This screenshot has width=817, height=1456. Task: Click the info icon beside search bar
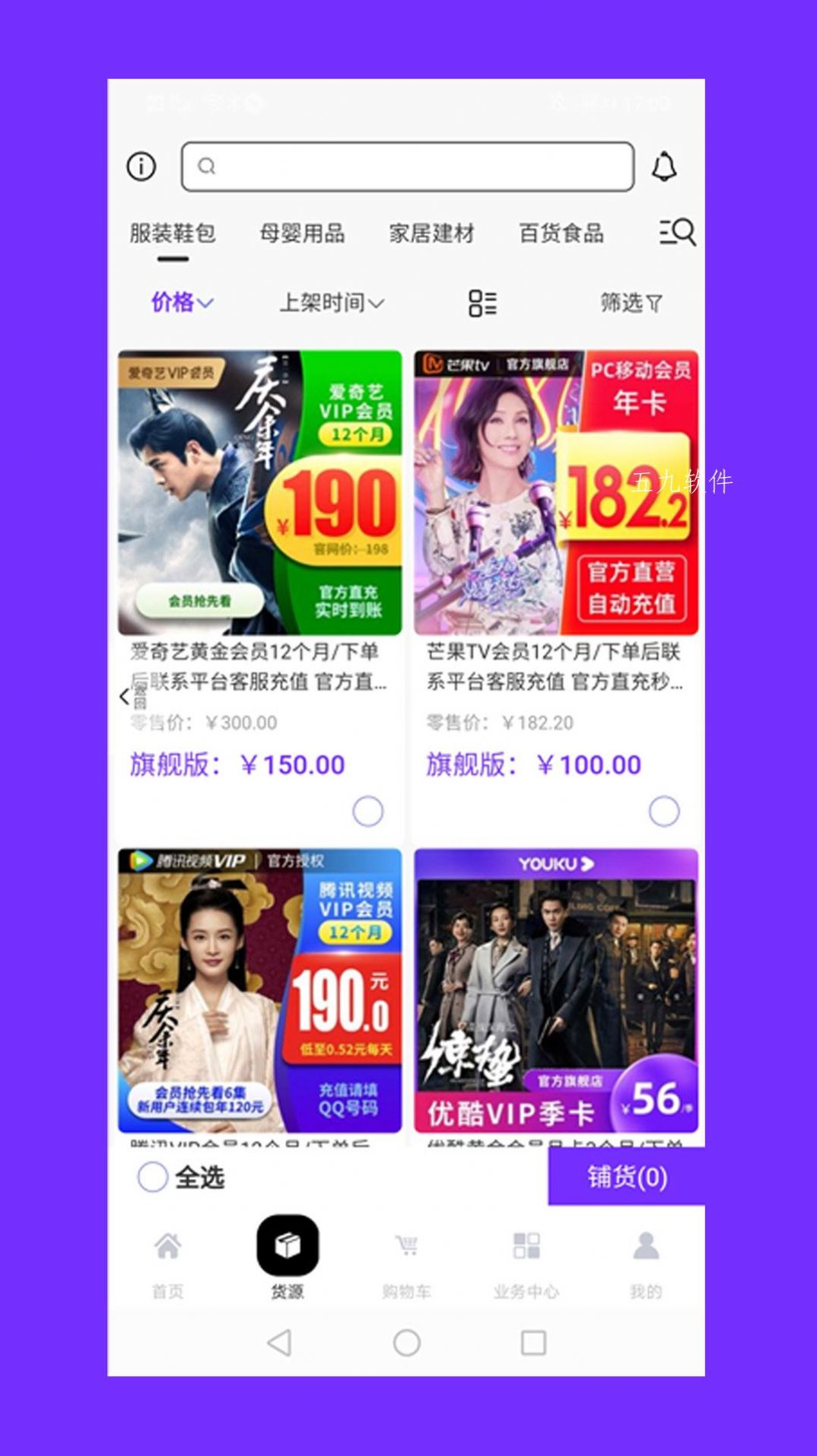click(x=140, y=167)
